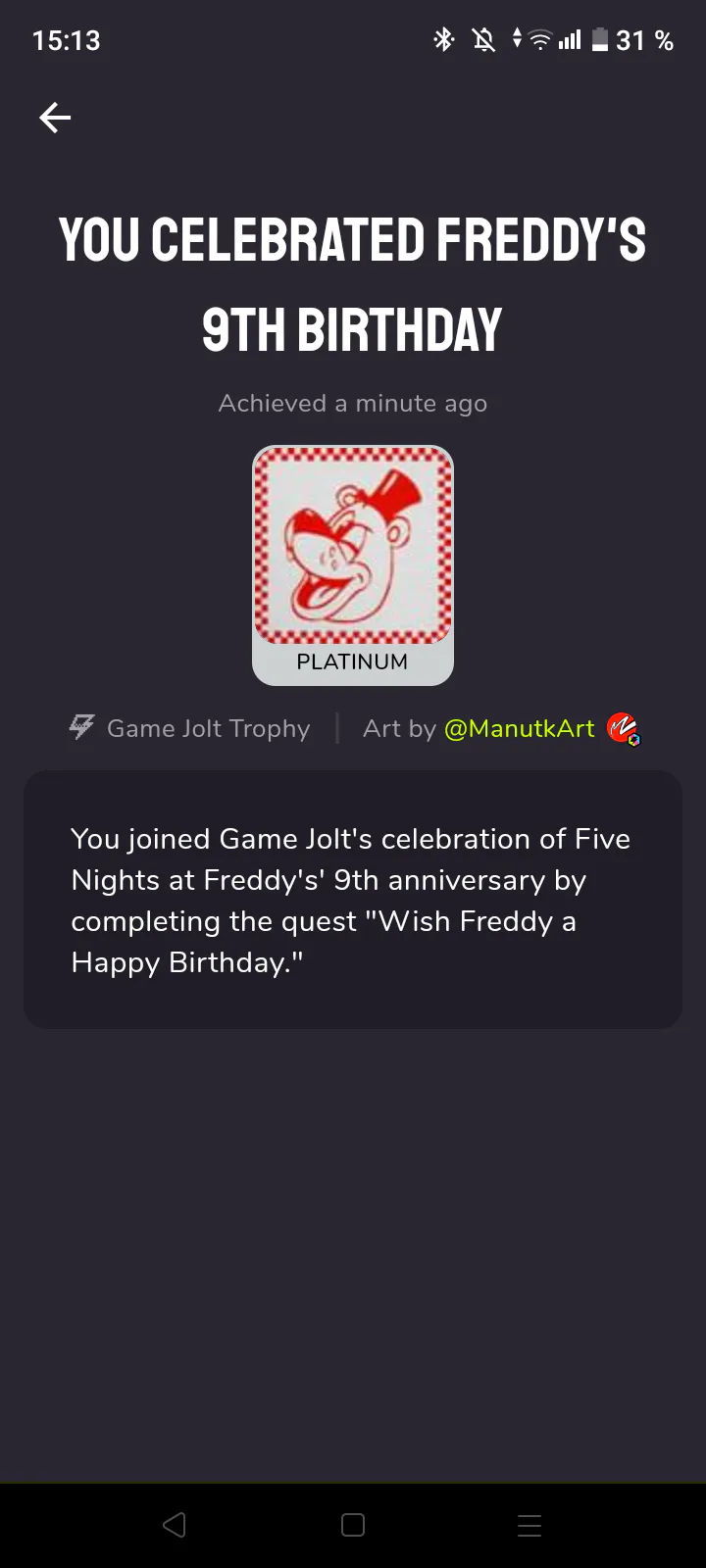
Task: Open the @ManutkArt artist profile link
Action: click(520, 728)
